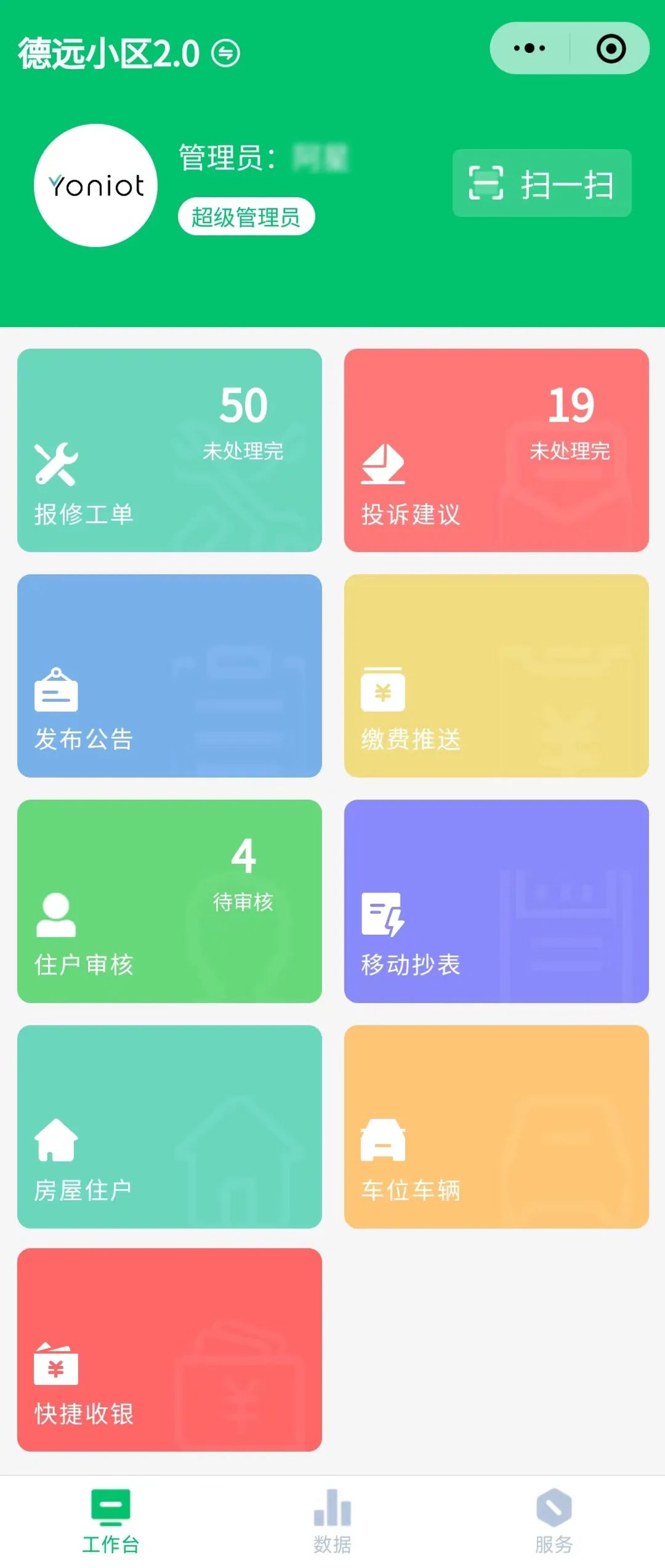Open the 车位车辆 card

click(x=496, y=1127)
